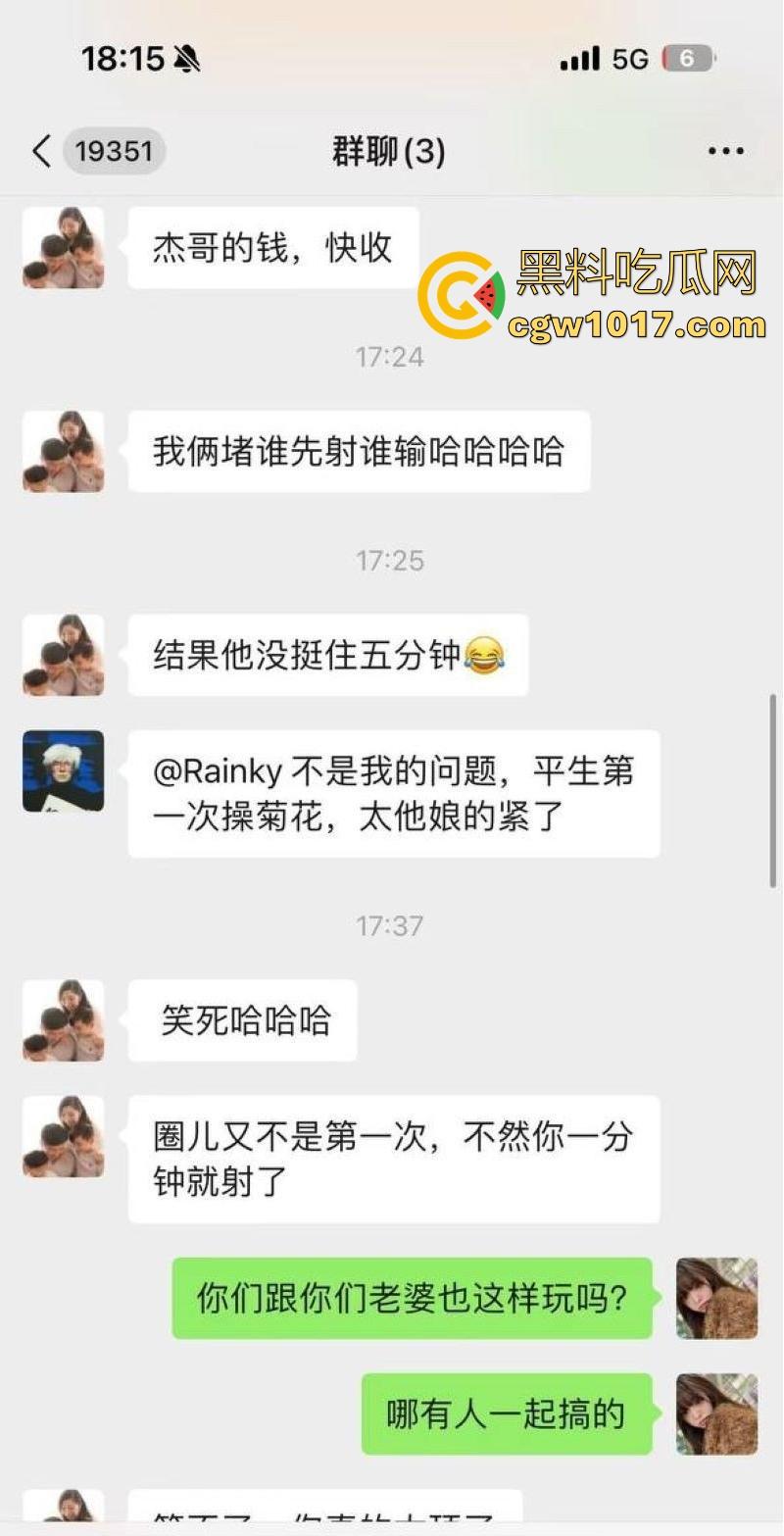Tap the group chat title 群聊(3)
The height and width of the screenshot is (1536, 784).
[387, 152]
